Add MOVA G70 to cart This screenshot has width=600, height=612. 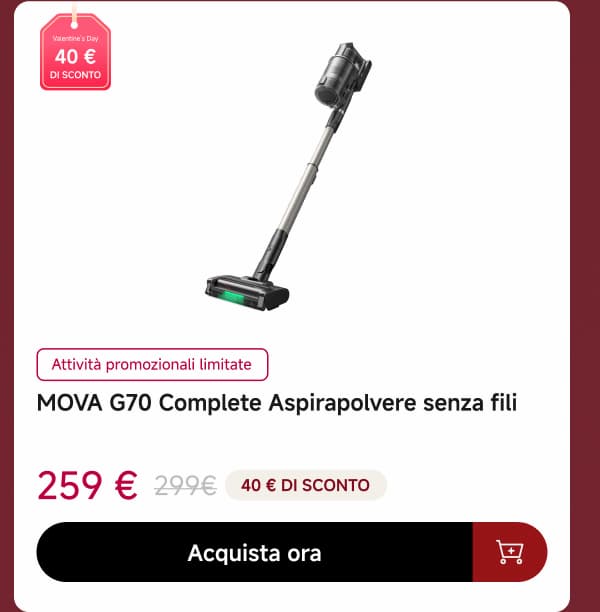point(510,552)
